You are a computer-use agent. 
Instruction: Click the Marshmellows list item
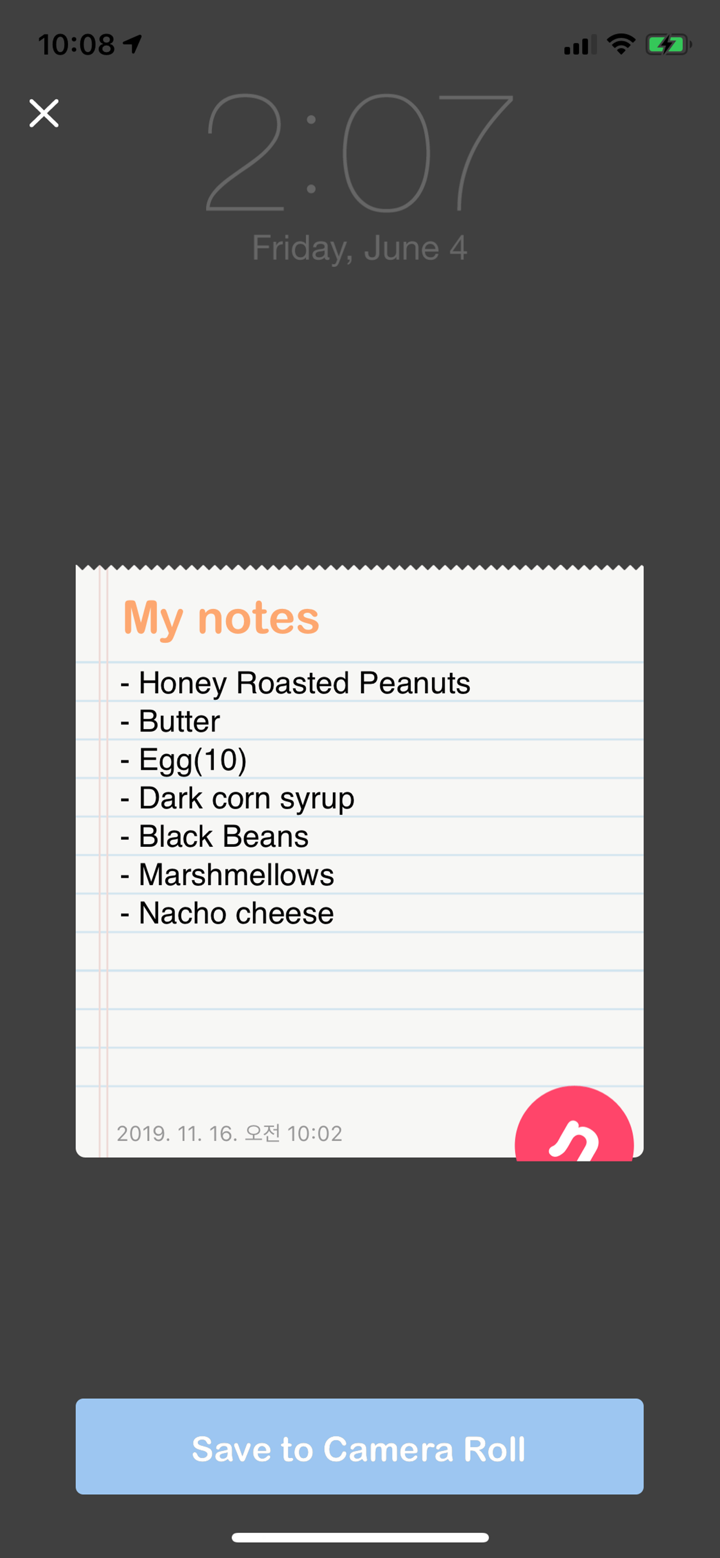235,874
